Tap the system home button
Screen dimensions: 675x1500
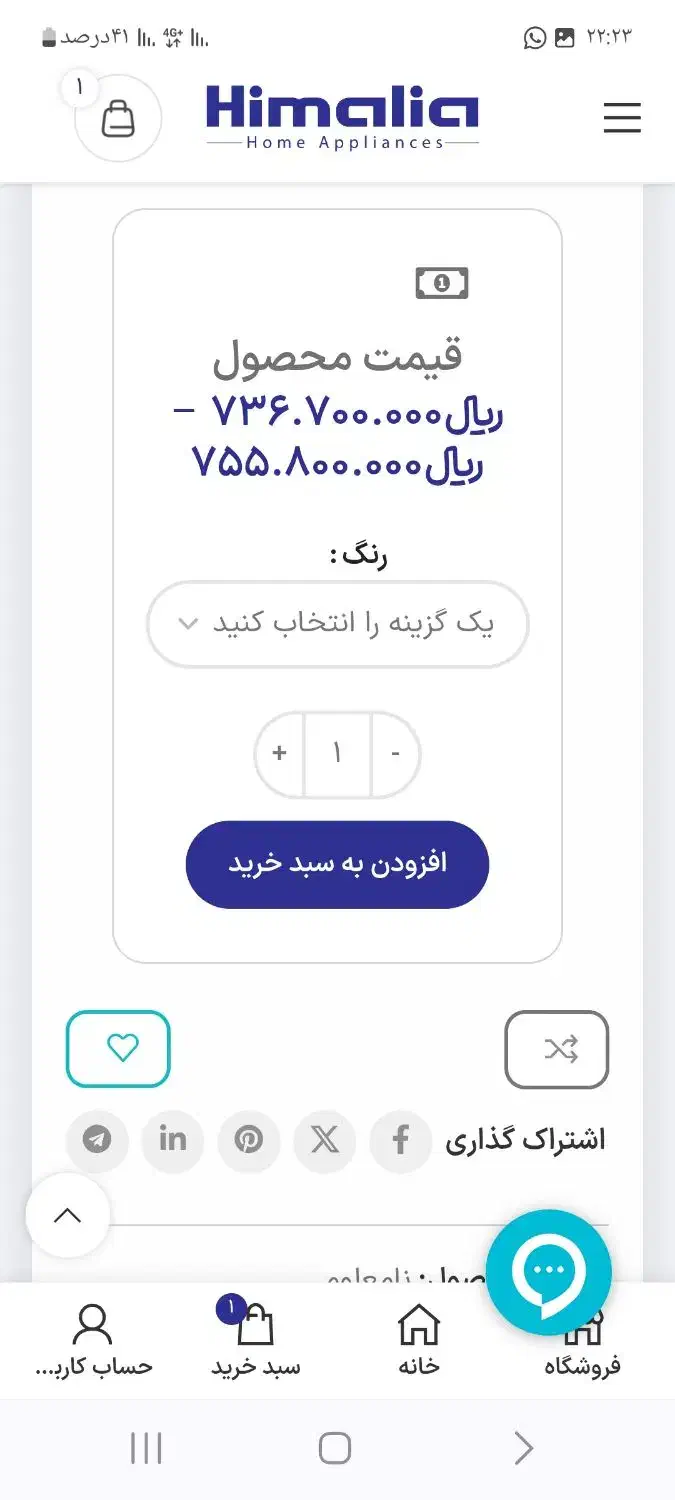(335, 1448)
